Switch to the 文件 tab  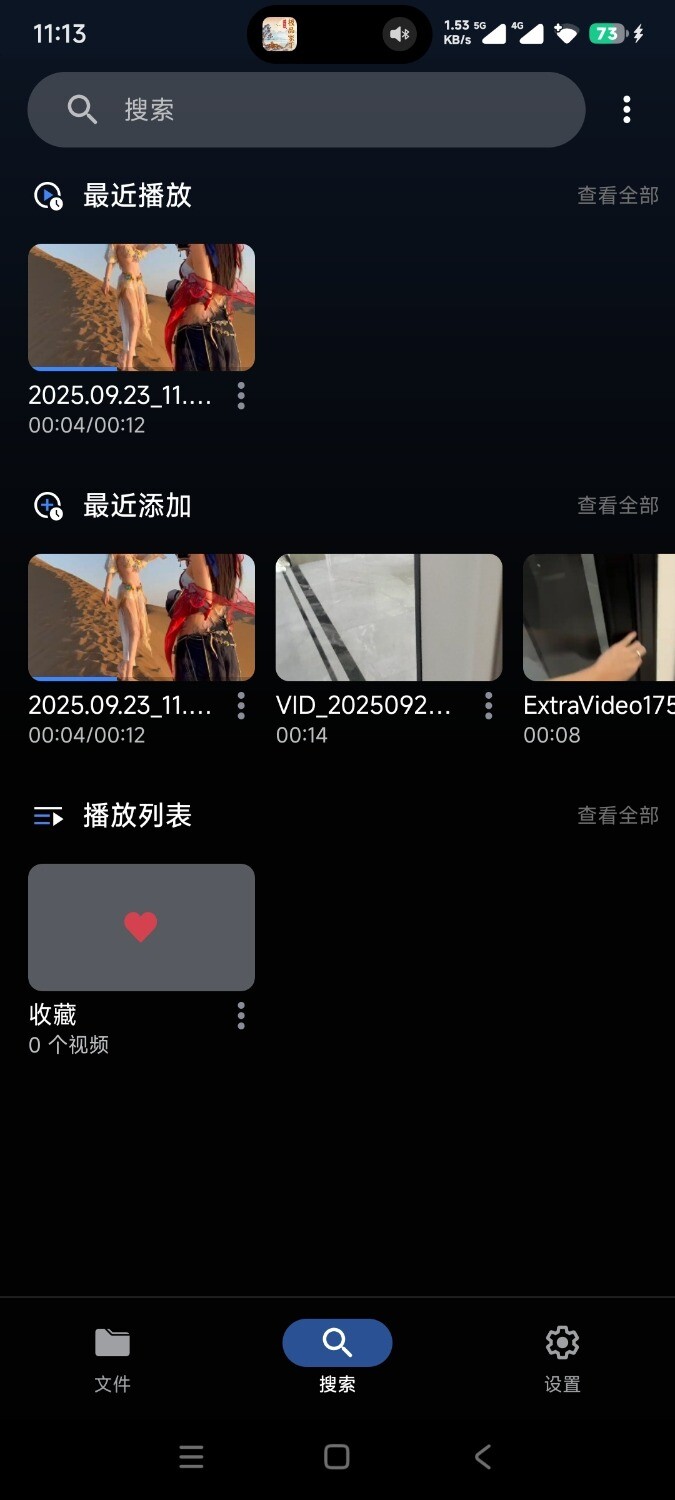[x=112, y=1358]
